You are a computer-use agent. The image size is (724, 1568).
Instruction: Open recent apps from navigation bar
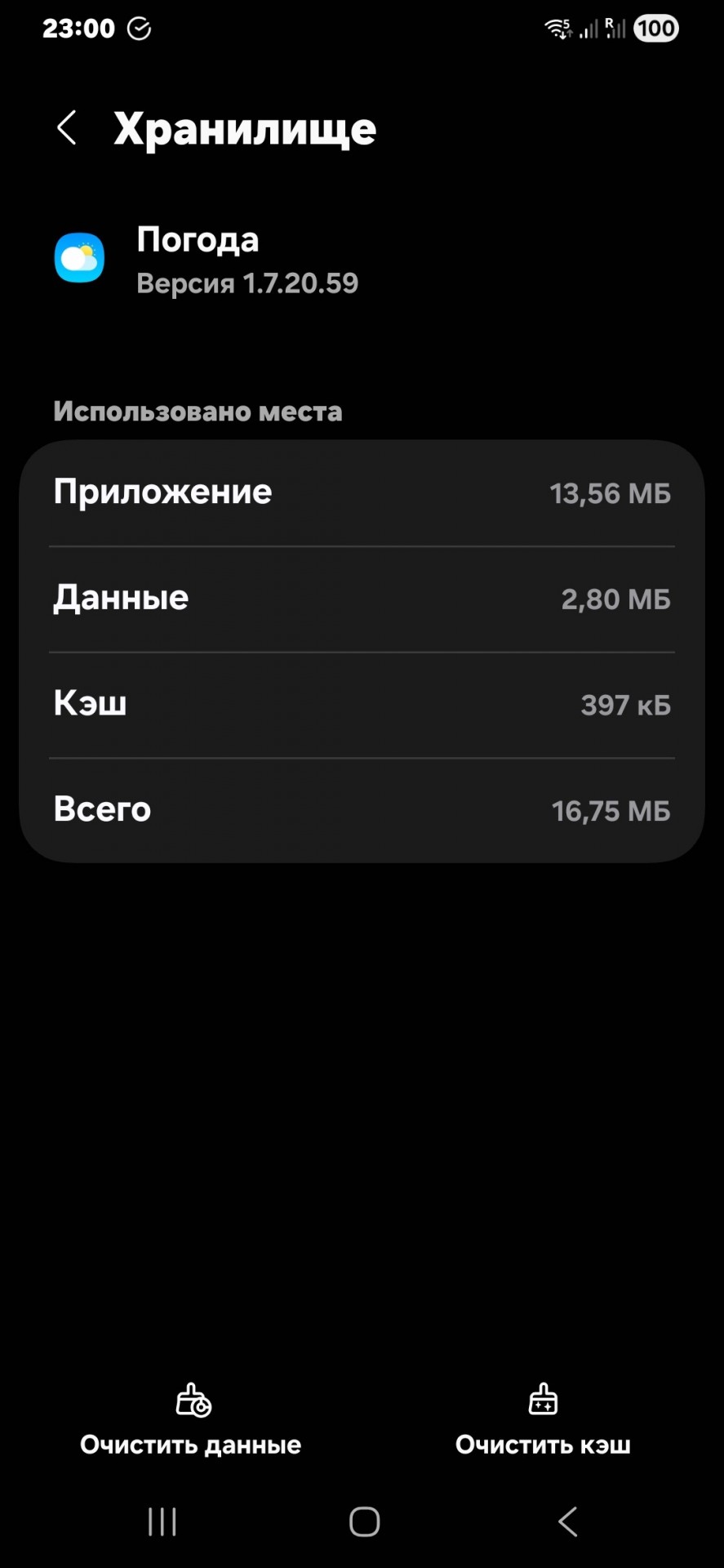(162, 1522)
